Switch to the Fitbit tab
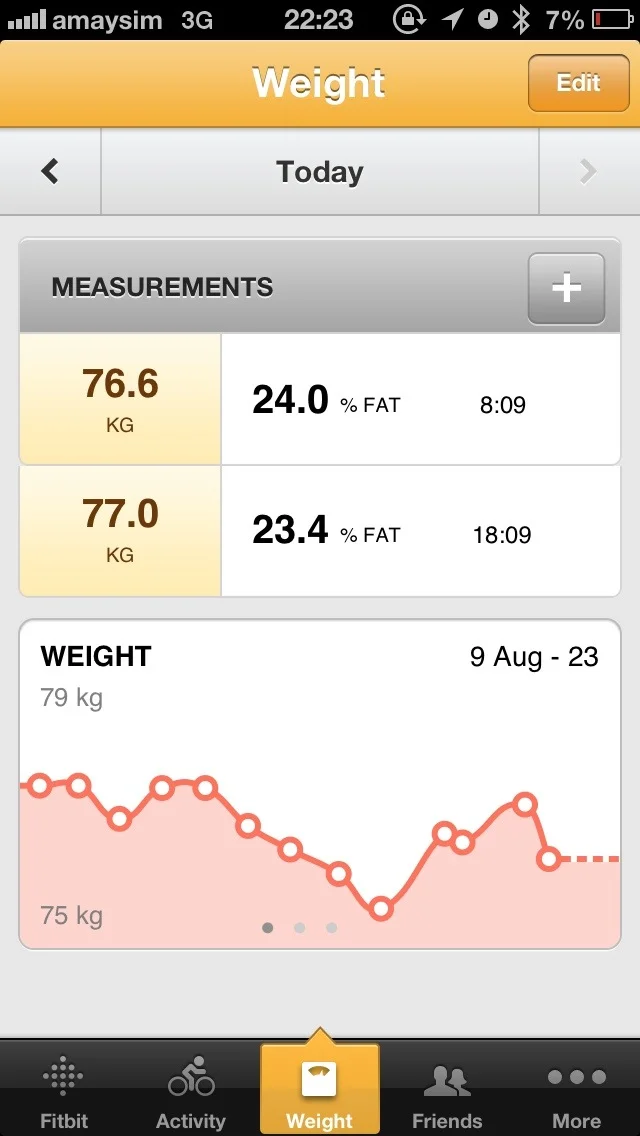Viewport: 640px width, 1136px height. click(x=64, y=1088)
